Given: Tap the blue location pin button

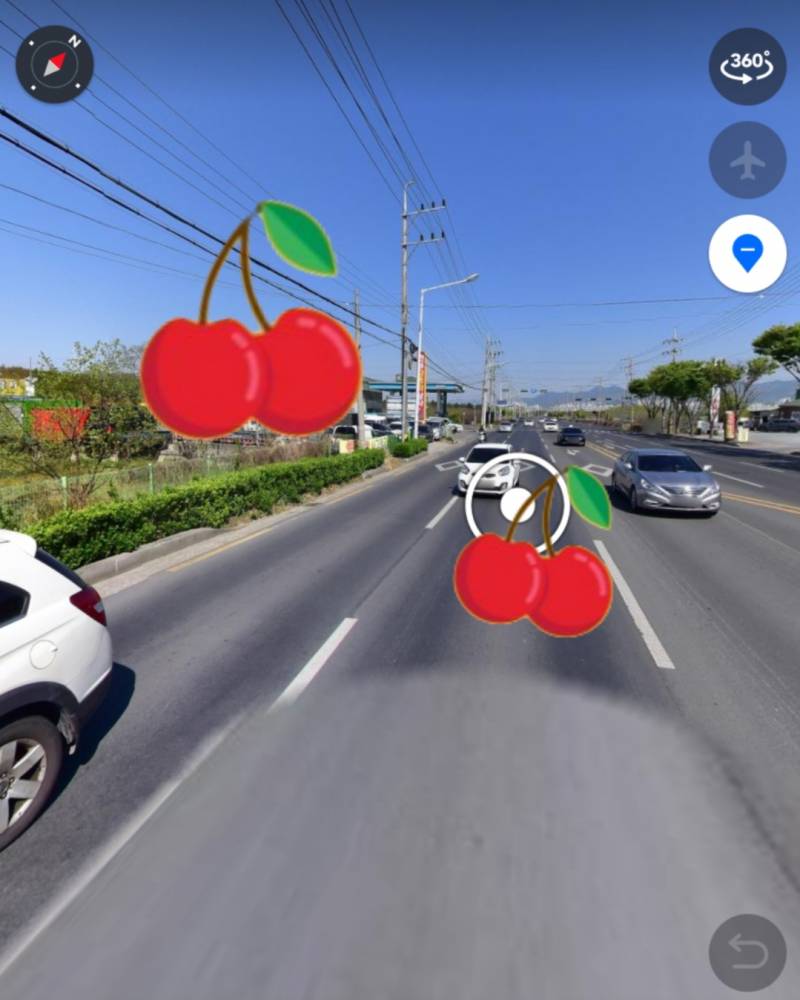Looking at the screenshot, I should pyautogui.click(x=747, y=254).
